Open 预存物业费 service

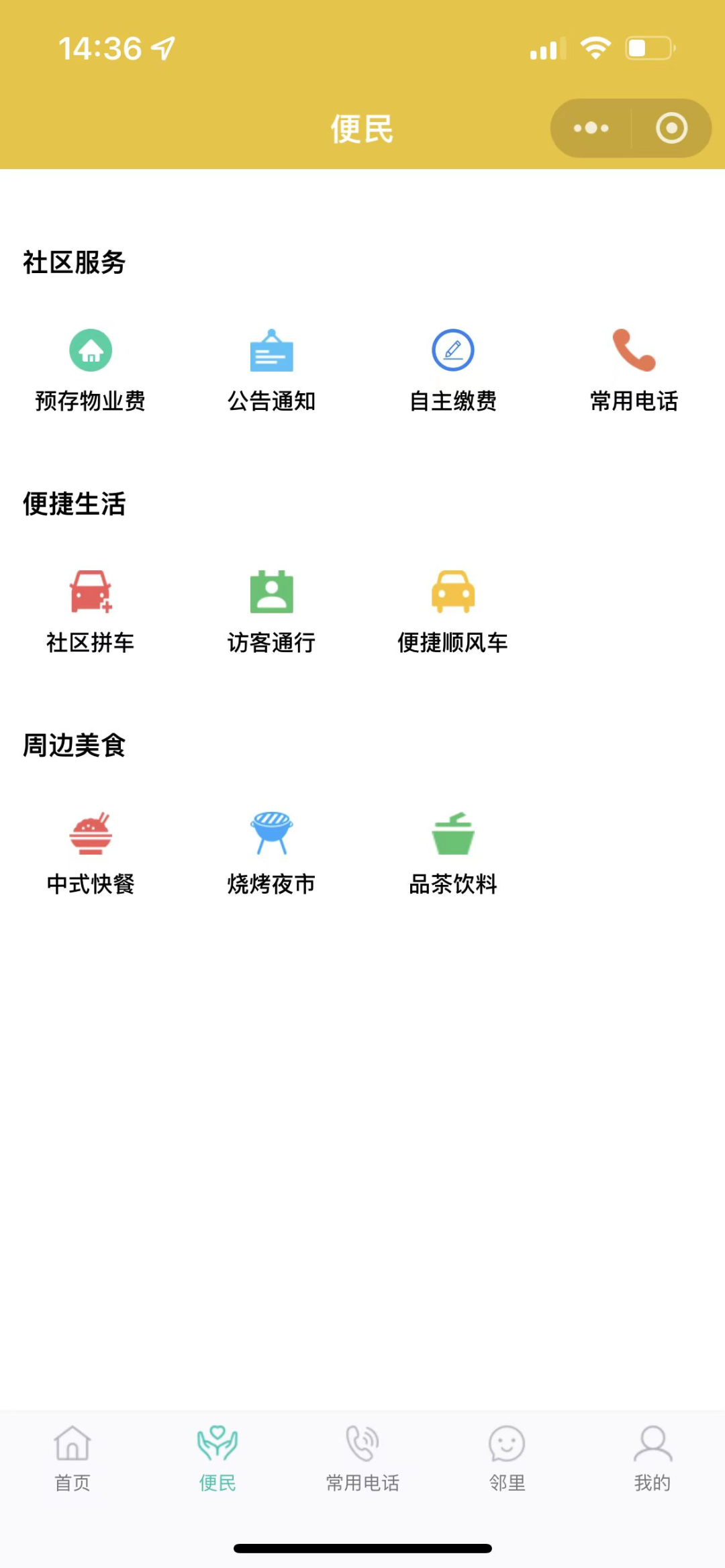pyautogui.click(x=91, y=370)
